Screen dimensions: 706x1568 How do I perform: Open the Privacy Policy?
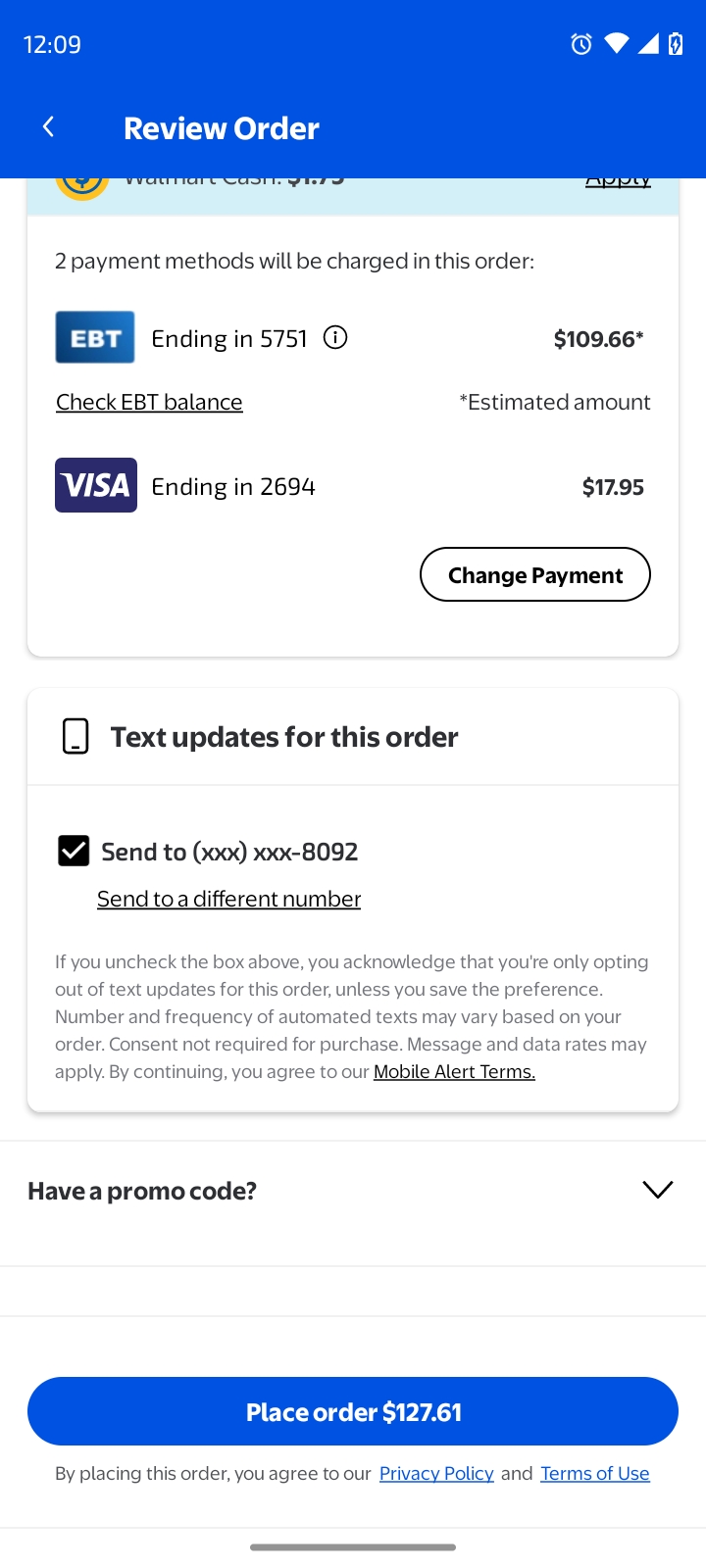click(x=436, y=1473)
